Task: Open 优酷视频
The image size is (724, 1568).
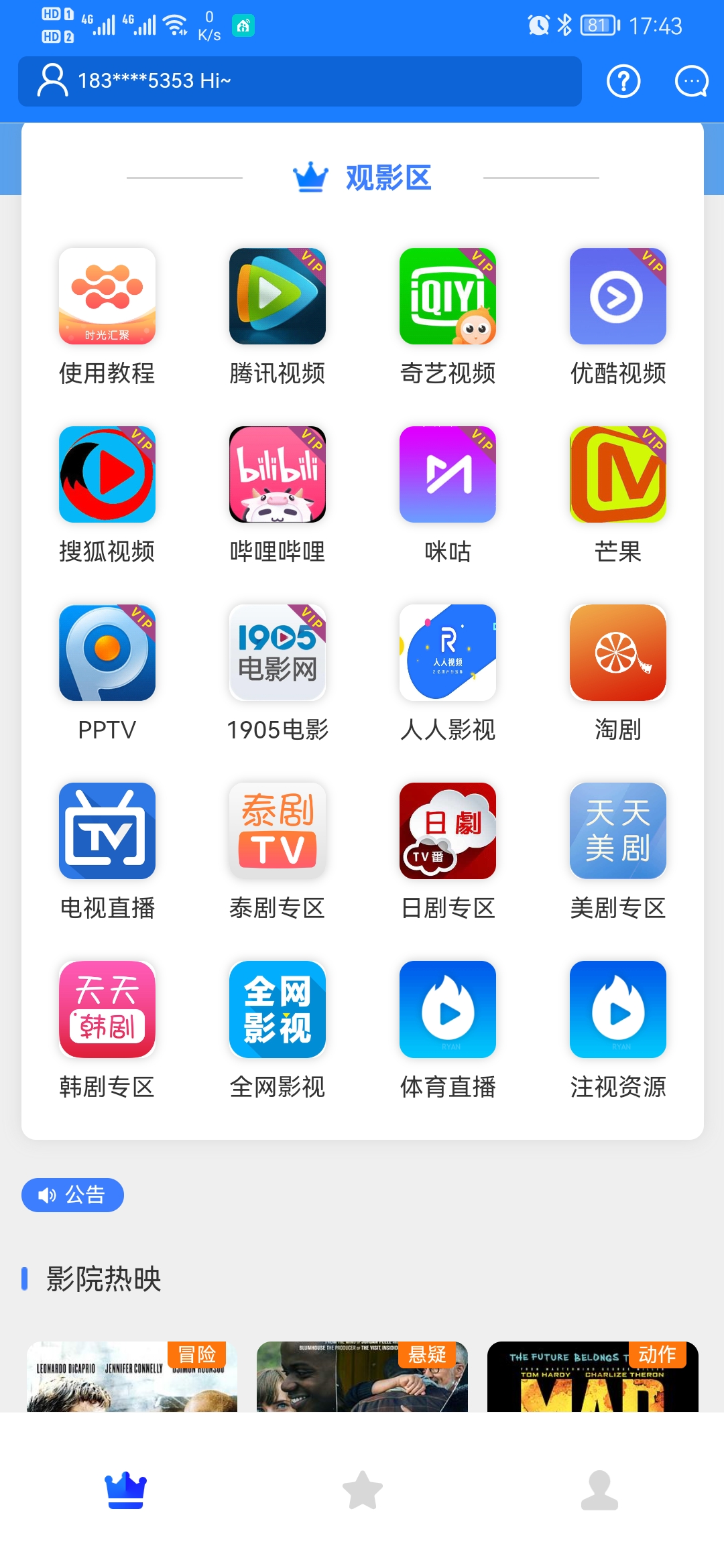Action: point(618,317)
